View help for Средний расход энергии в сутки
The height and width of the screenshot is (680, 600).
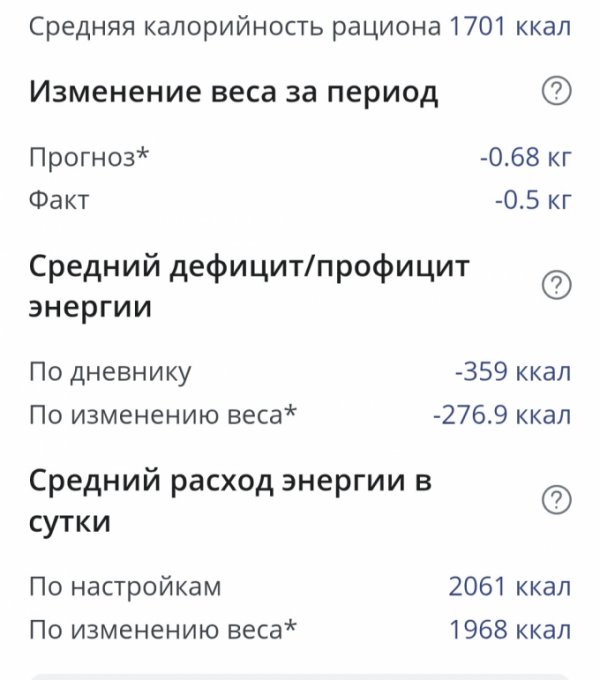pyautogui.click(x=555, y=500)
